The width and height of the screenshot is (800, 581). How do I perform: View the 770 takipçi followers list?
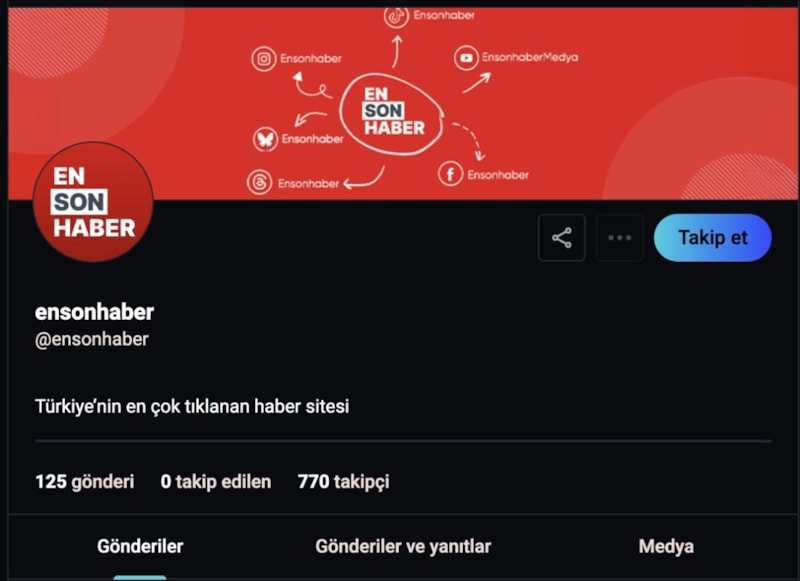coord(343,482)
